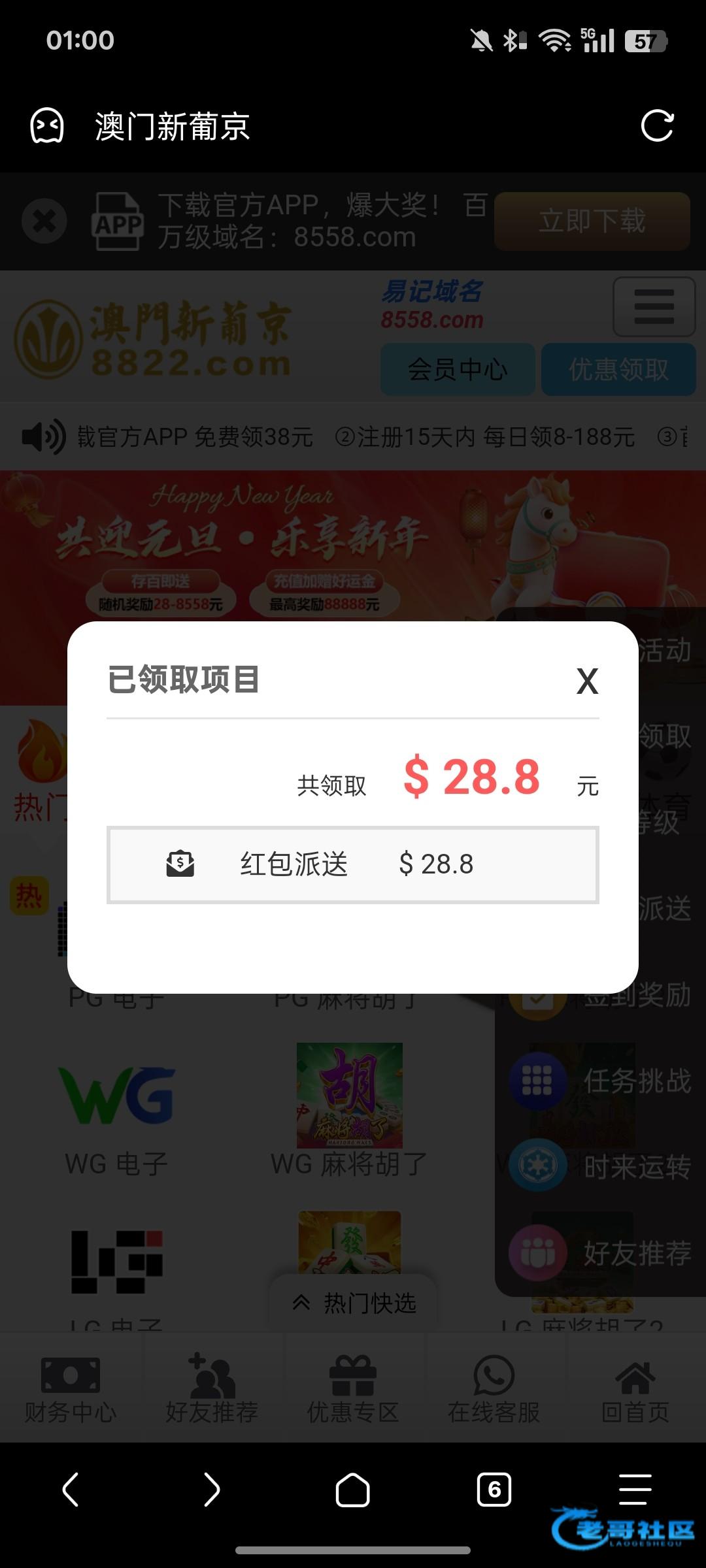Close the 已领取项目 dialog

587,681
